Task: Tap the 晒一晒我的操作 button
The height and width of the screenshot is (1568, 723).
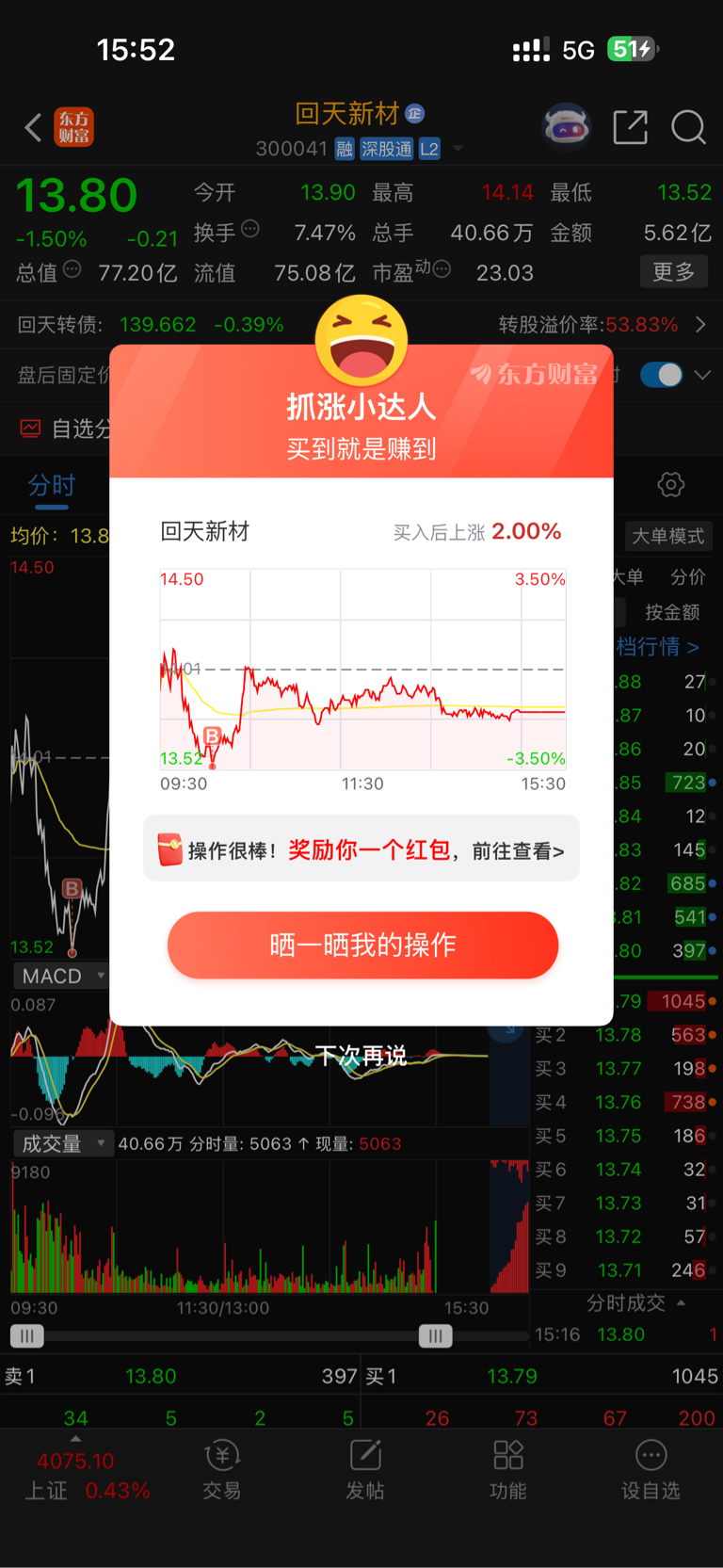Action: pyautogui.click(x=362, y=945)
